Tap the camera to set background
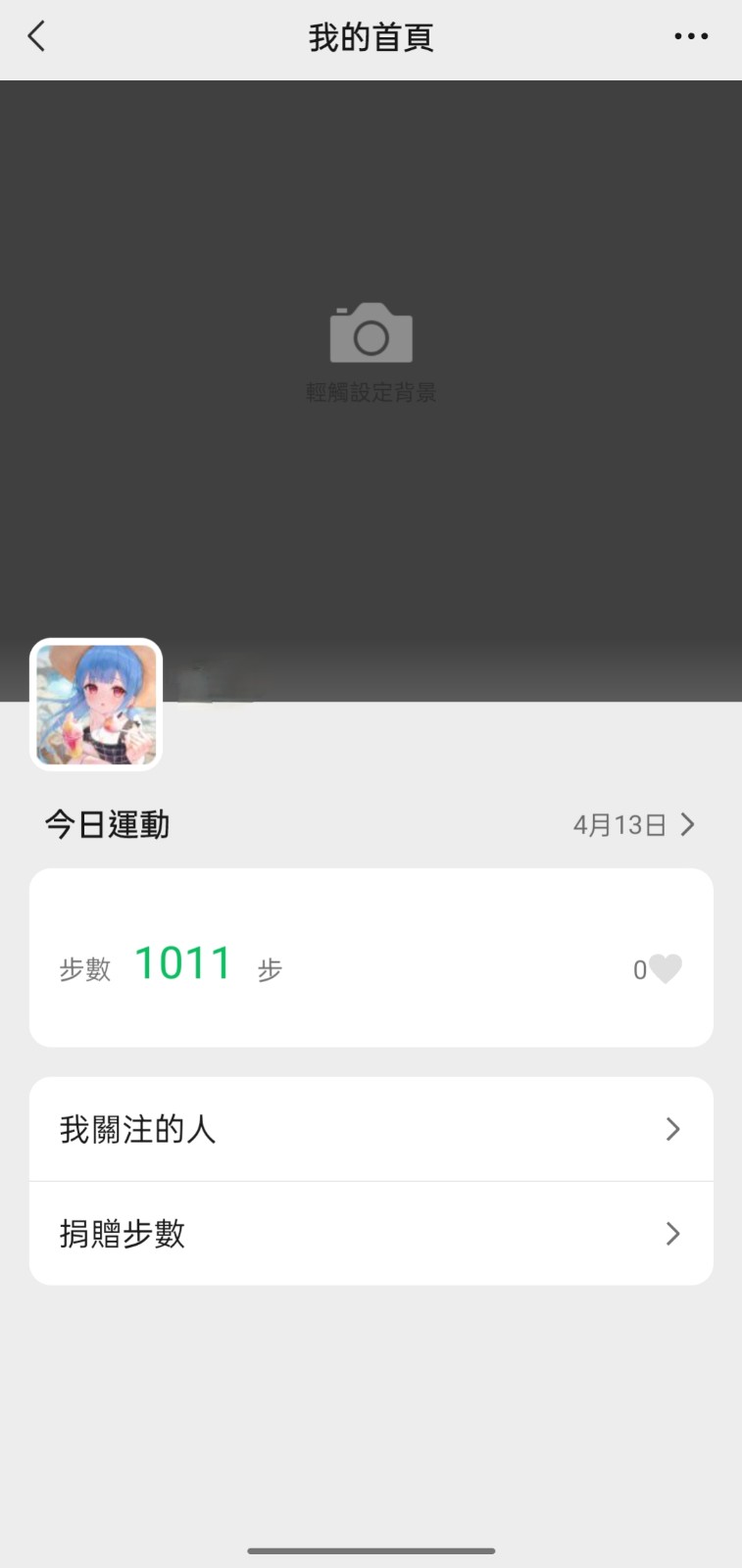The height and width of the screenshot is (1568, 742). click(x=371, y=335)
